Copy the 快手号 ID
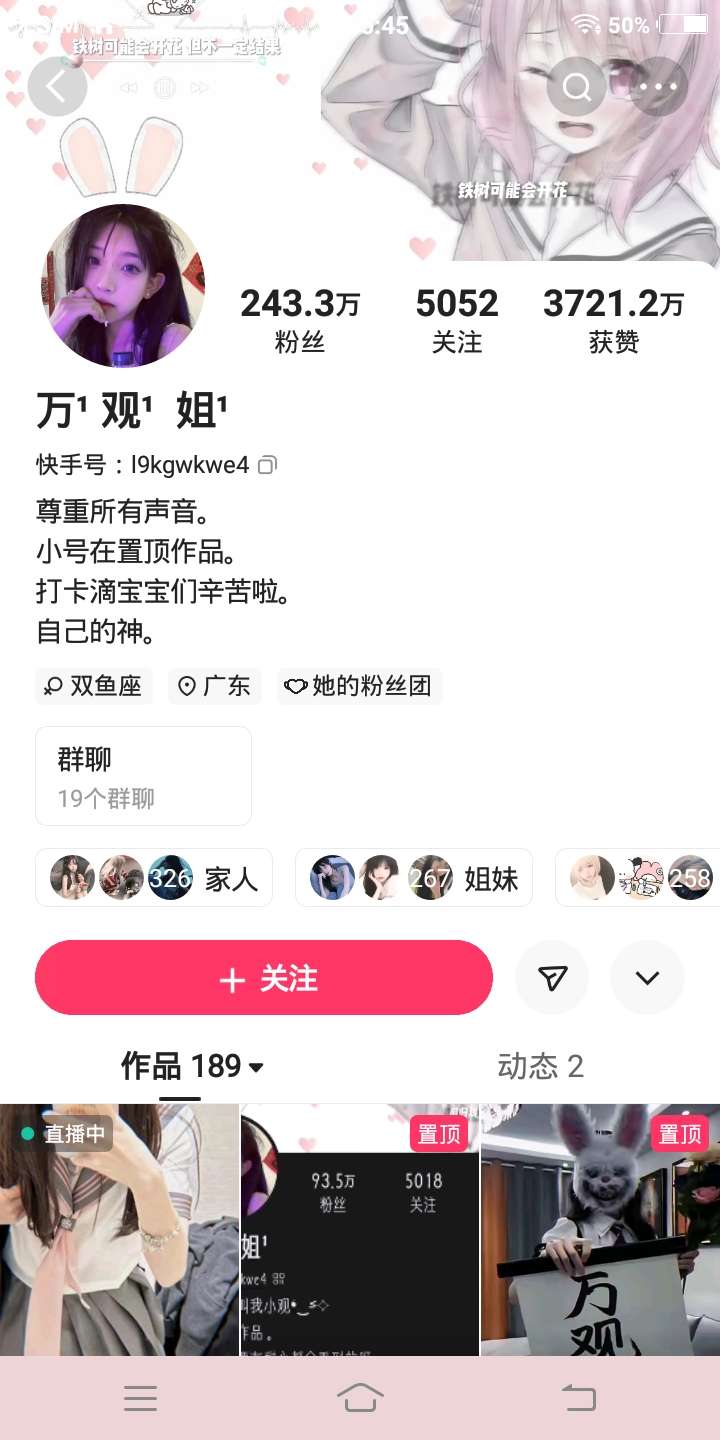The image size is (720, 1440). 267,465
